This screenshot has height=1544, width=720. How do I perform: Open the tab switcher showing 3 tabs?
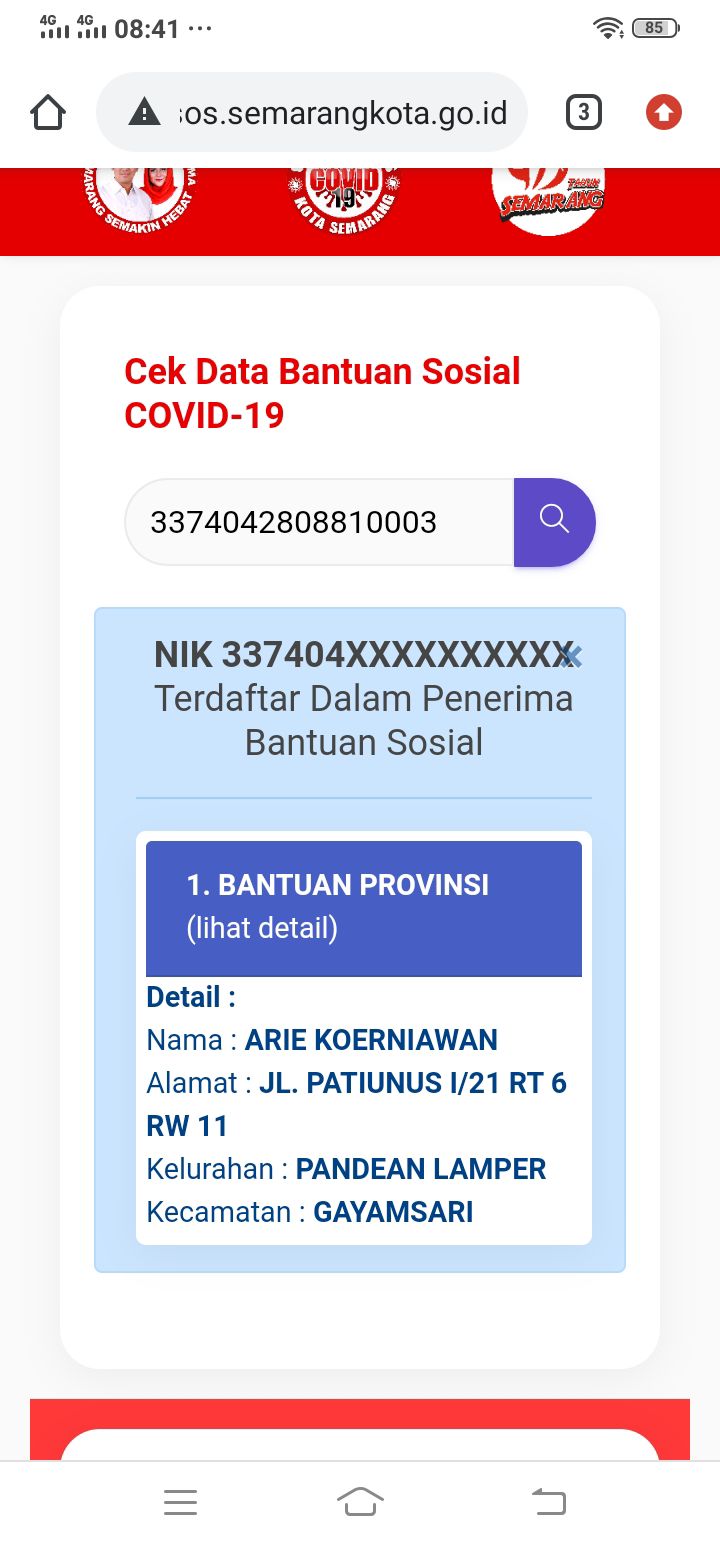[583, 113]
